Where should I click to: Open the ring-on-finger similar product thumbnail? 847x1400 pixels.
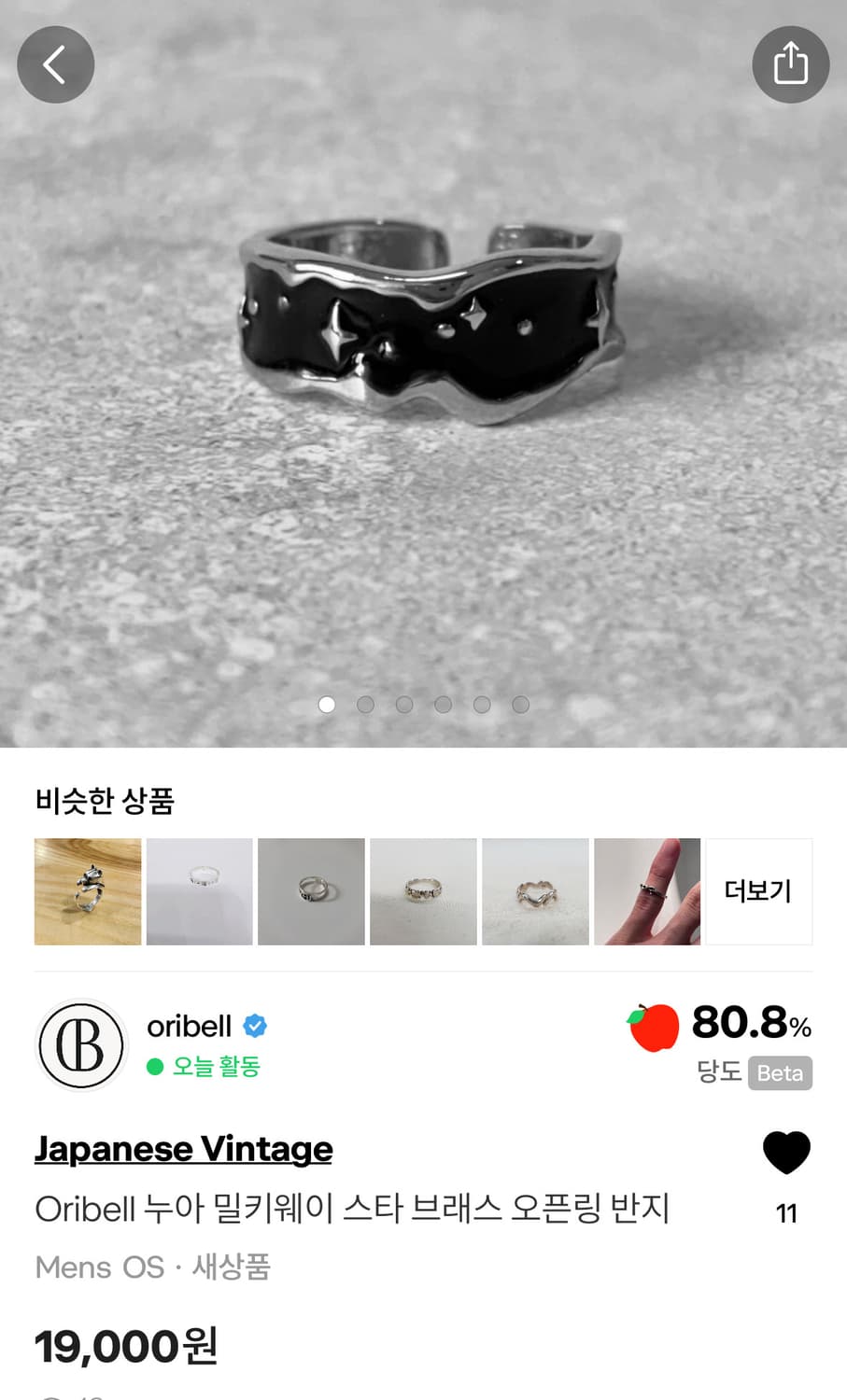647,891
